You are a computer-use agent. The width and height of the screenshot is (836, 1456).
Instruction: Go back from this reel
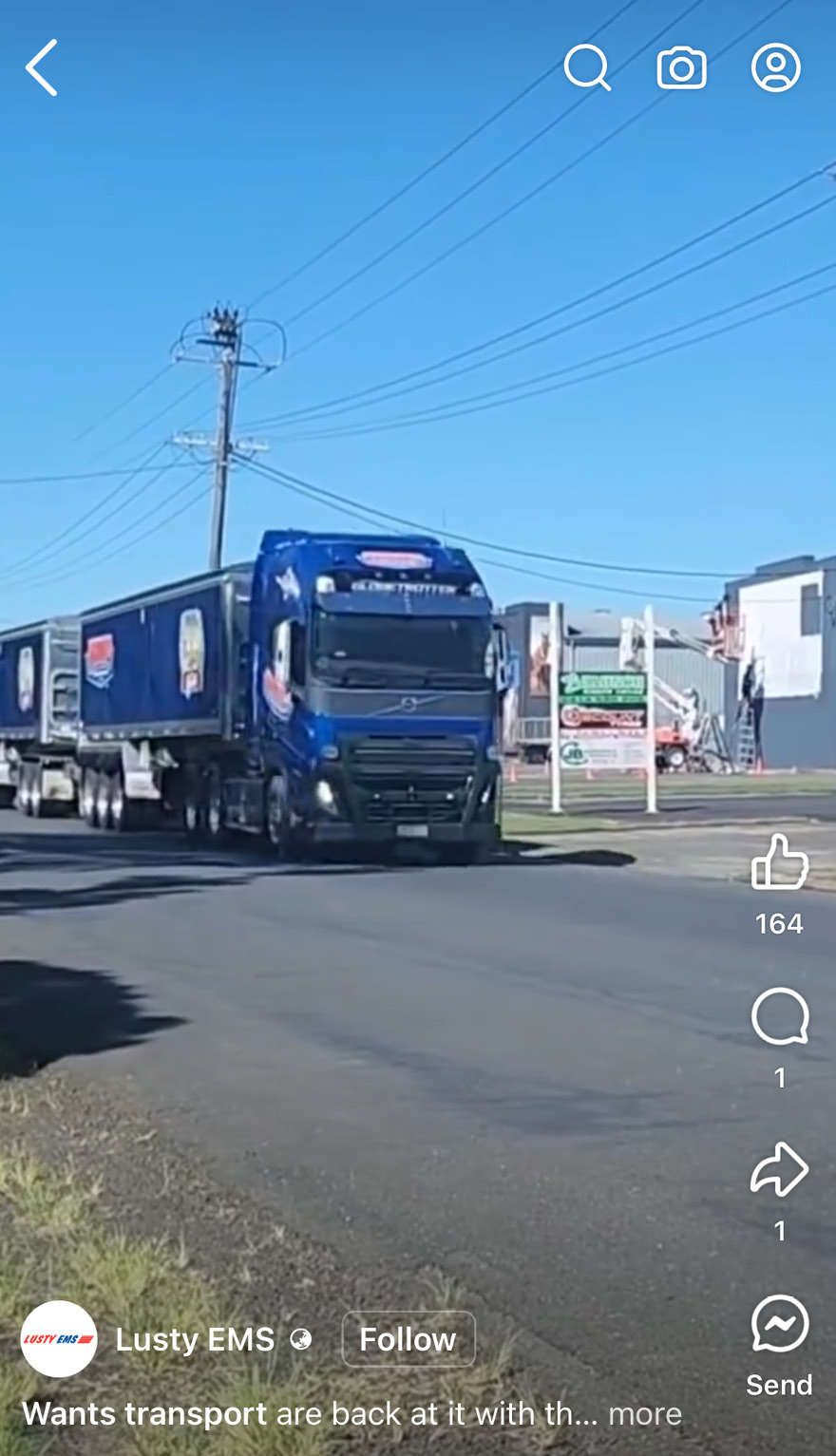[42, 67]
